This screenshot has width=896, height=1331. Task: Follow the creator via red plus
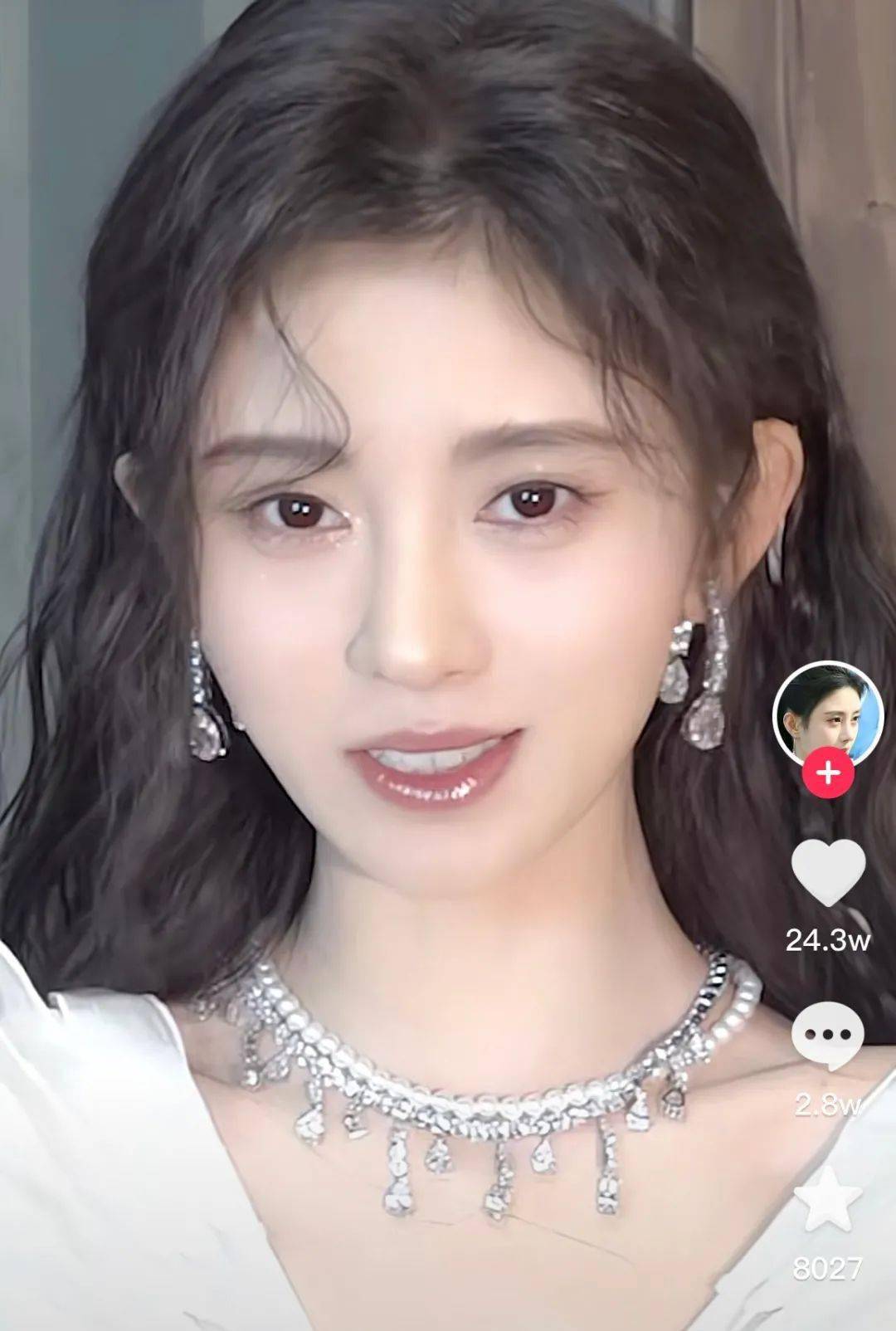[x=827, y=773]
